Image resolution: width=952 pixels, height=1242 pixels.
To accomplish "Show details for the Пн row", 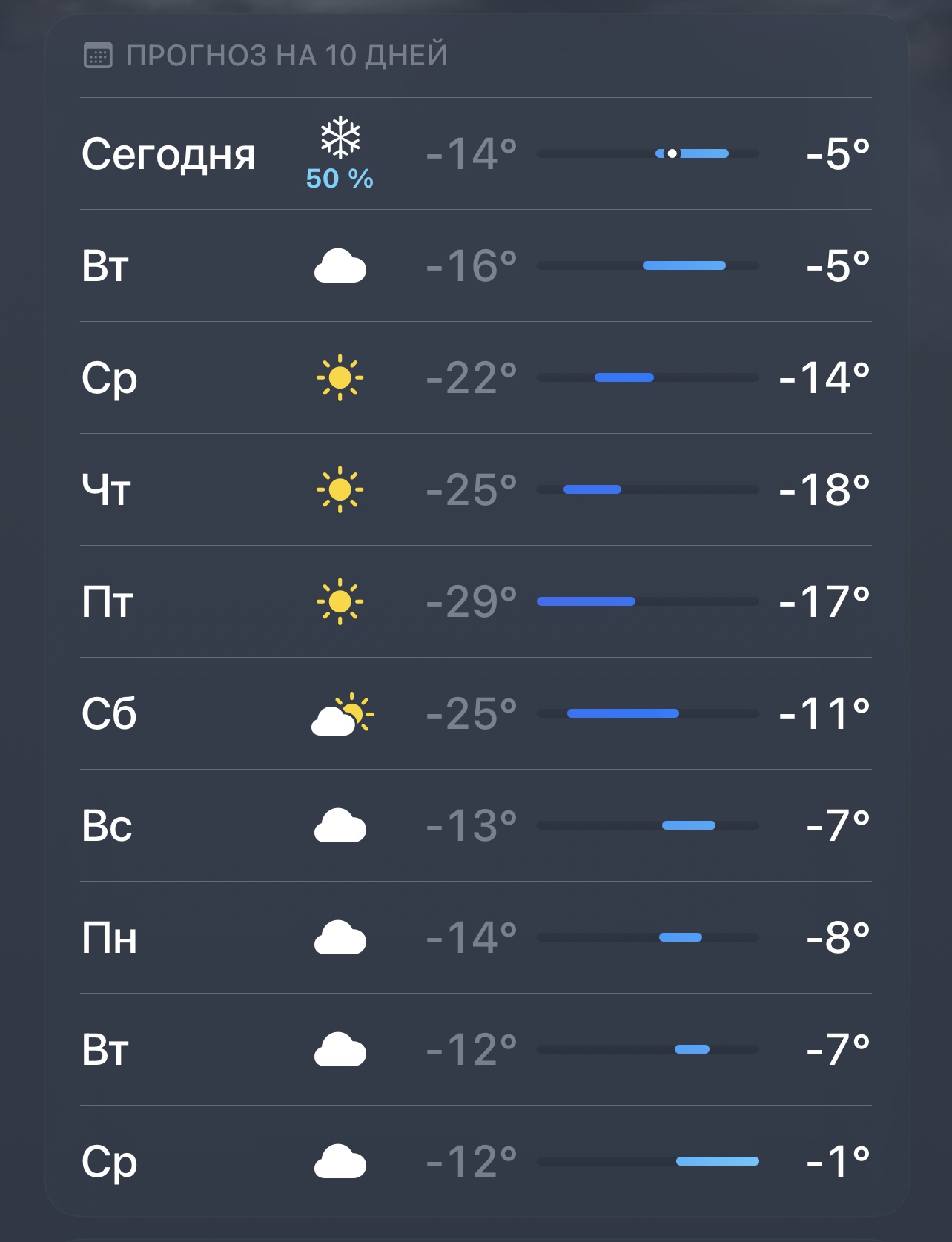I will pos(475,938).
